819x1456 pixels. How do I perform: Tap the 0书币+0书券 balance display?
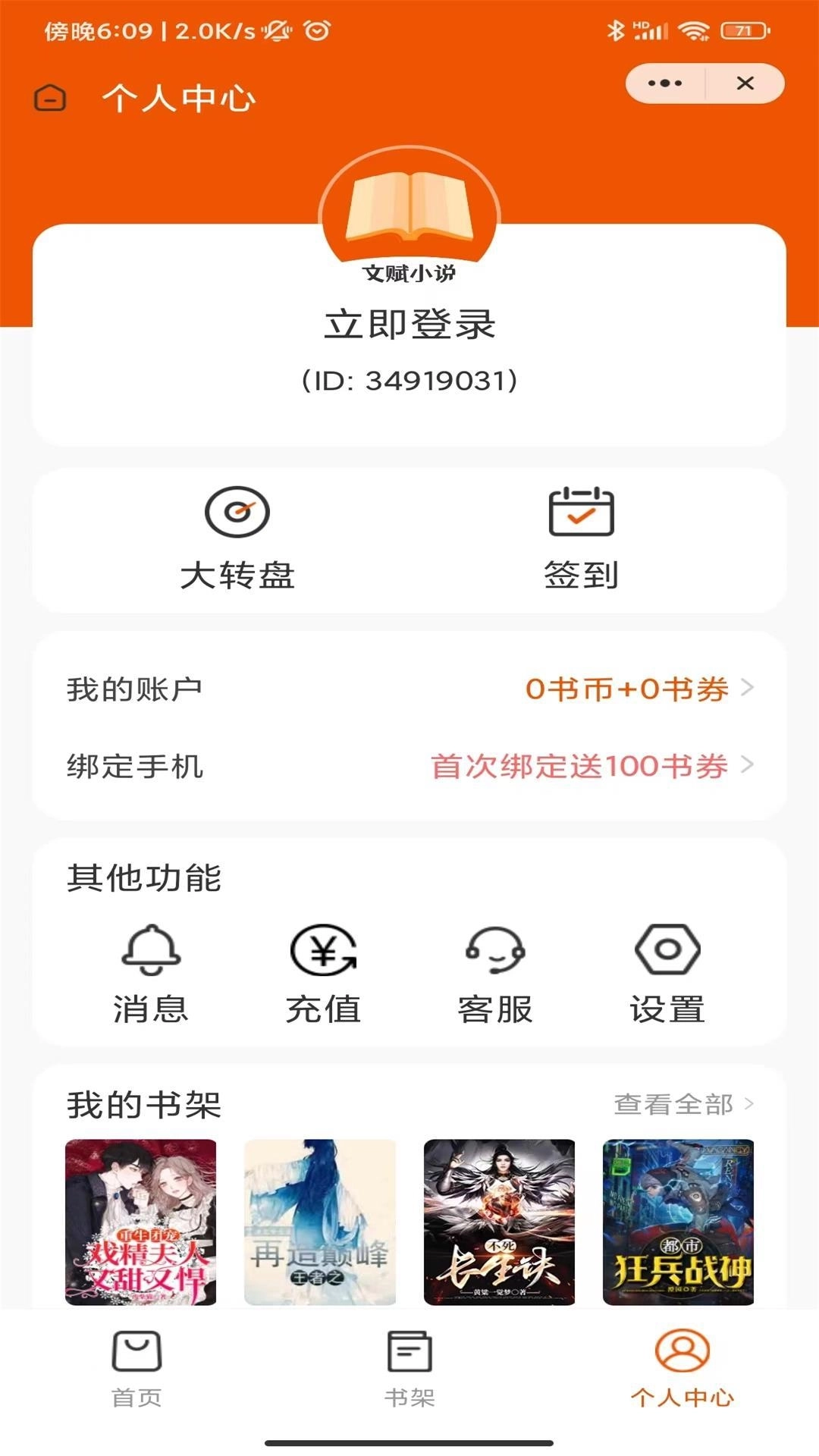click(x=628, y=690)
